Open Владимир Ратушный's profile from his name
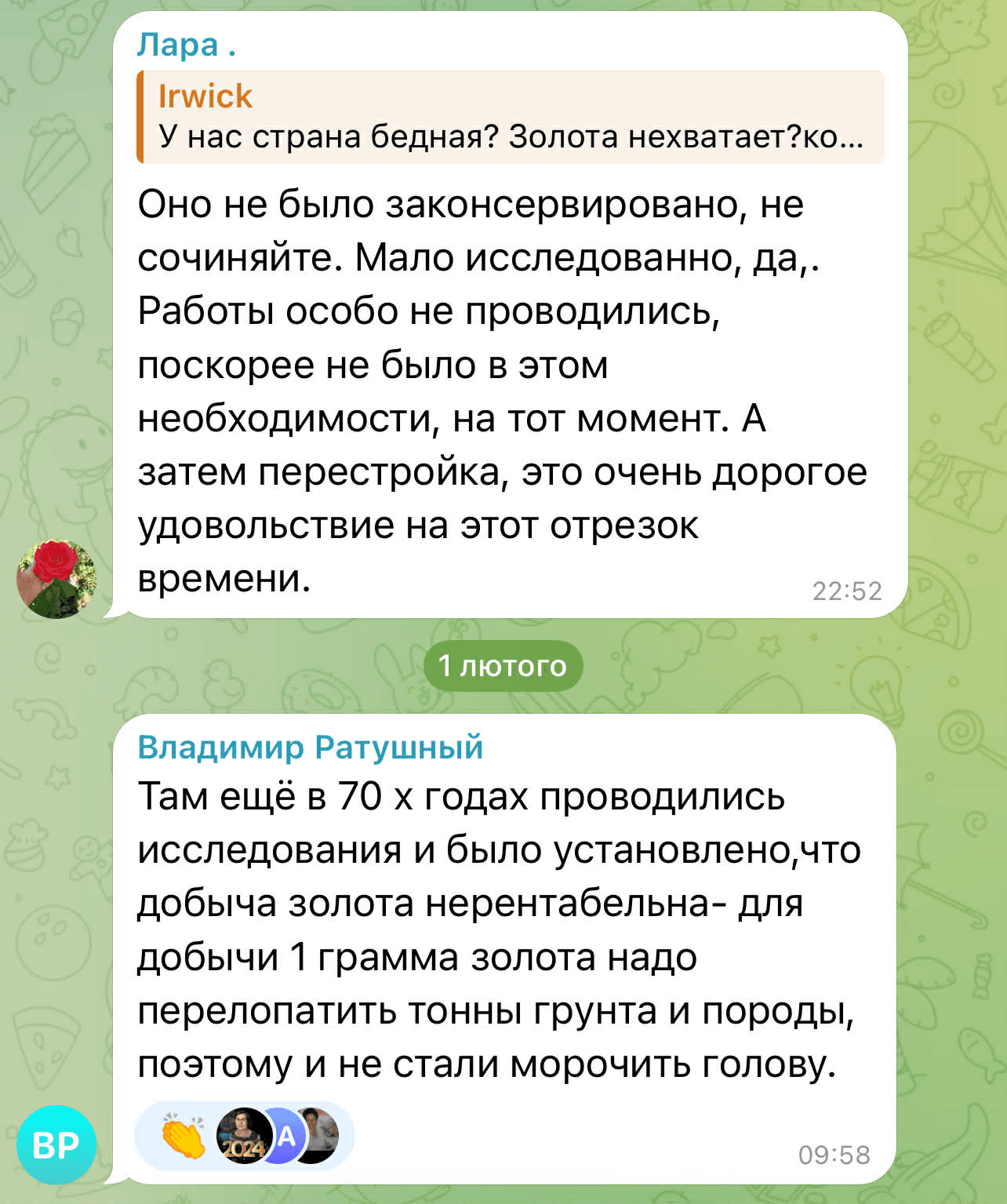The height and width of the screenshot is (1204, 1007). pyautogui.click(x=310, y=747)
